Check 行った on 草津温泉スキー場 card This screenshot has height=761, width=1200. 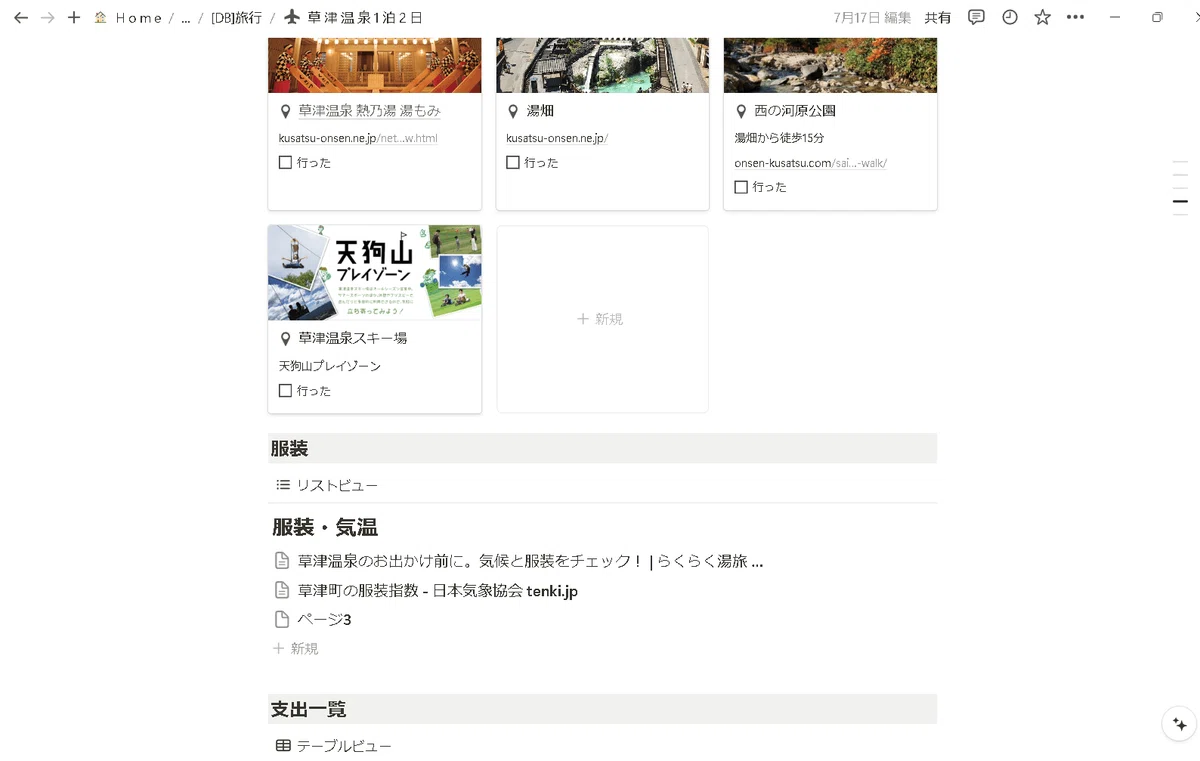(285, 391)
